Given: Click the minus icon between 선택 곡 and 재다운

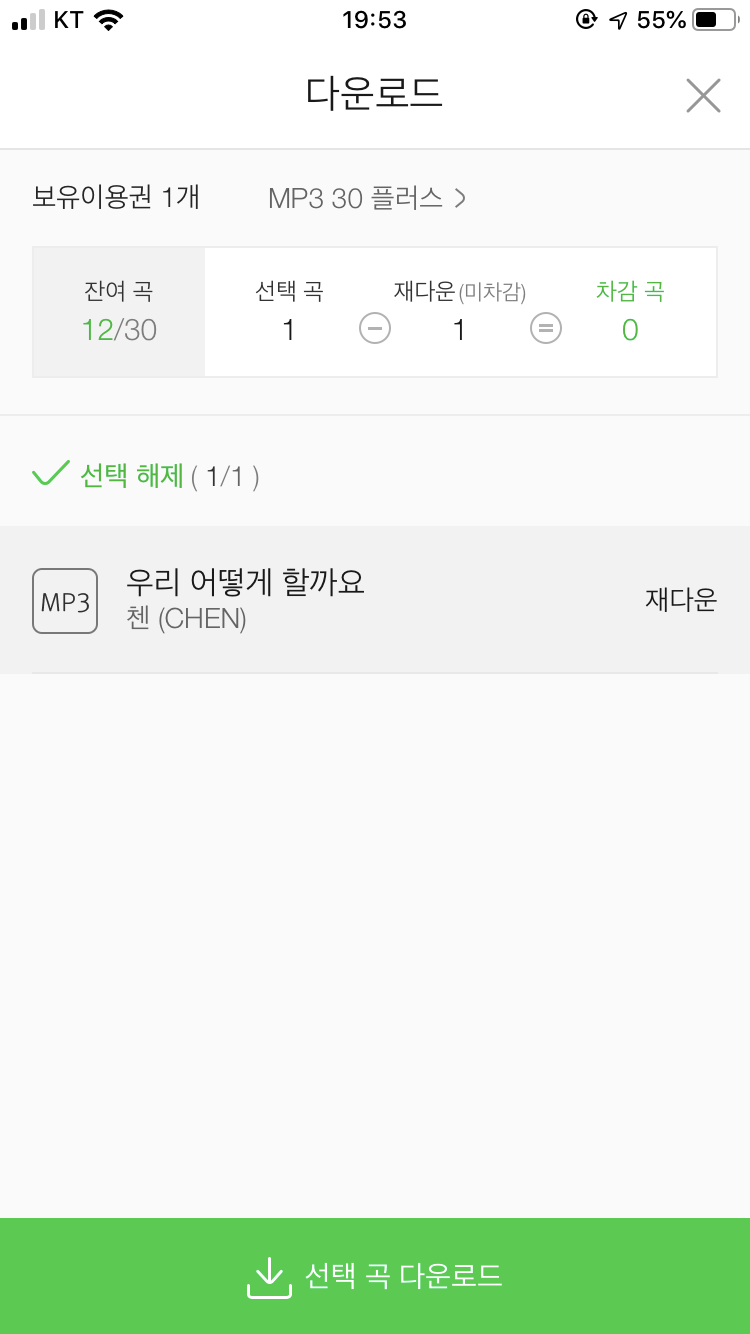Looking at the screenshot, I should (x=374, y=329).
